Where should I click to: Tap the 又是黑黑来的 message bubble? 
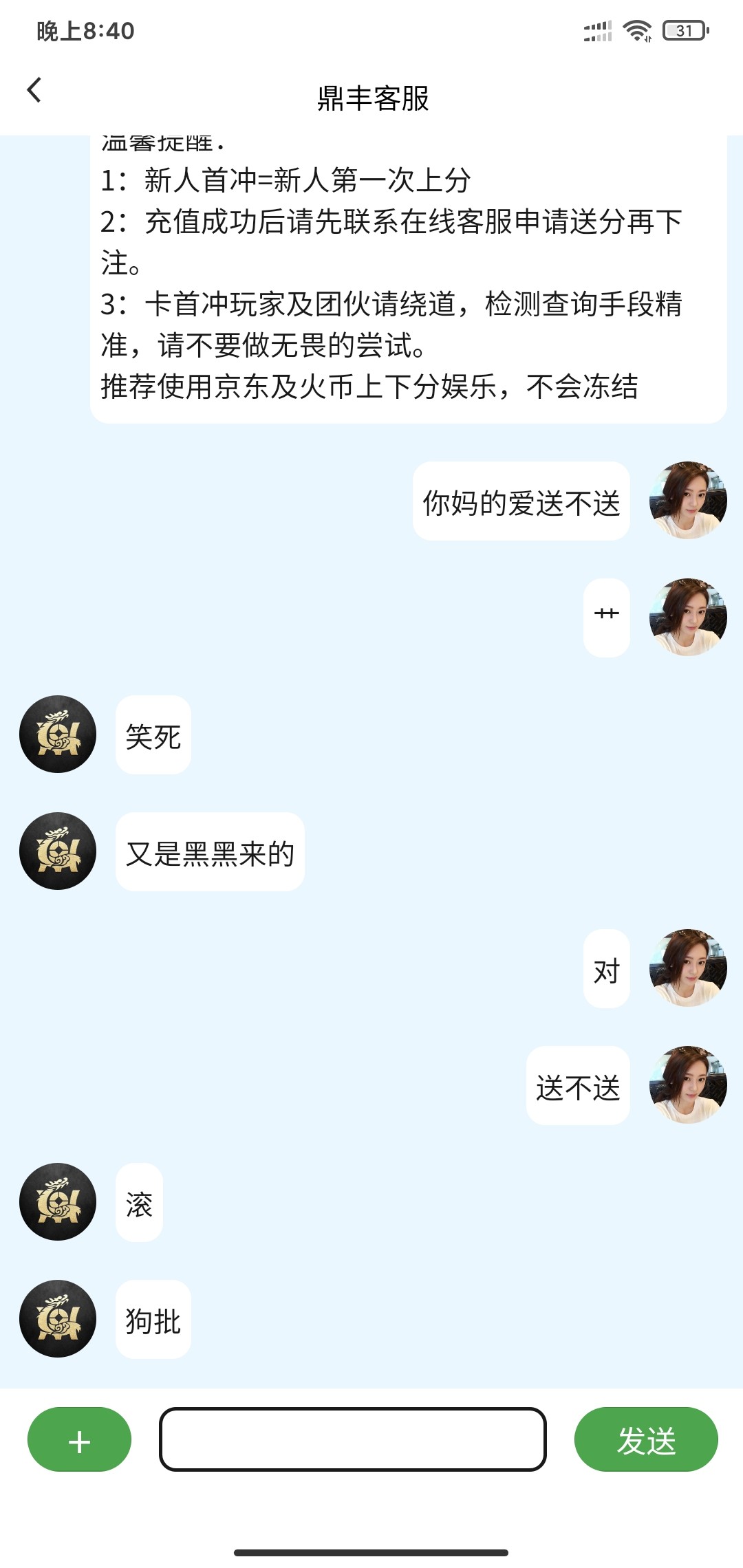tap(210, 853)
